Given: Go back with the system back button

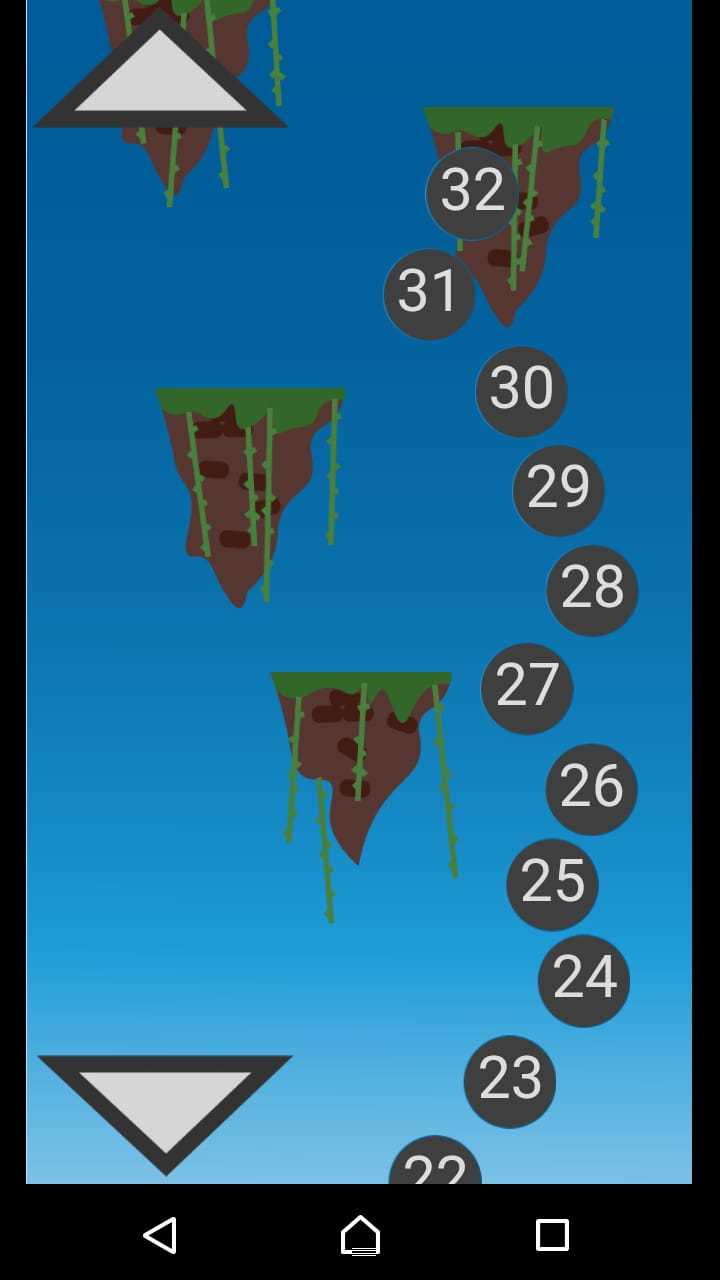Looking at the screenshot, I should [x=160, y=1235].
